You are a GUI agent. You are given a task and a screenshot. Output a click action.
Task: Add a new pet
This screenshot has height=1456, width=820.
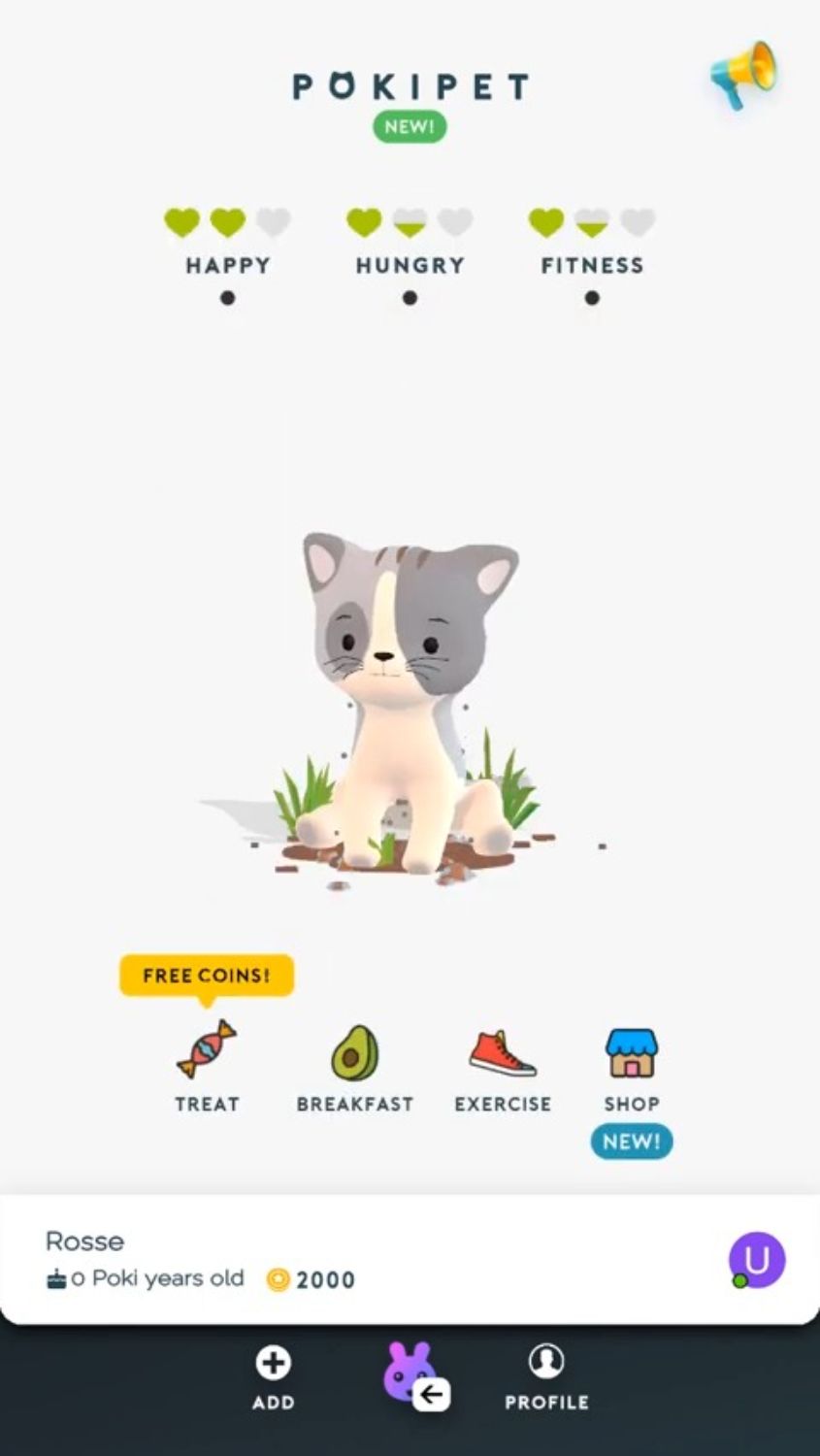[274, 1378]
